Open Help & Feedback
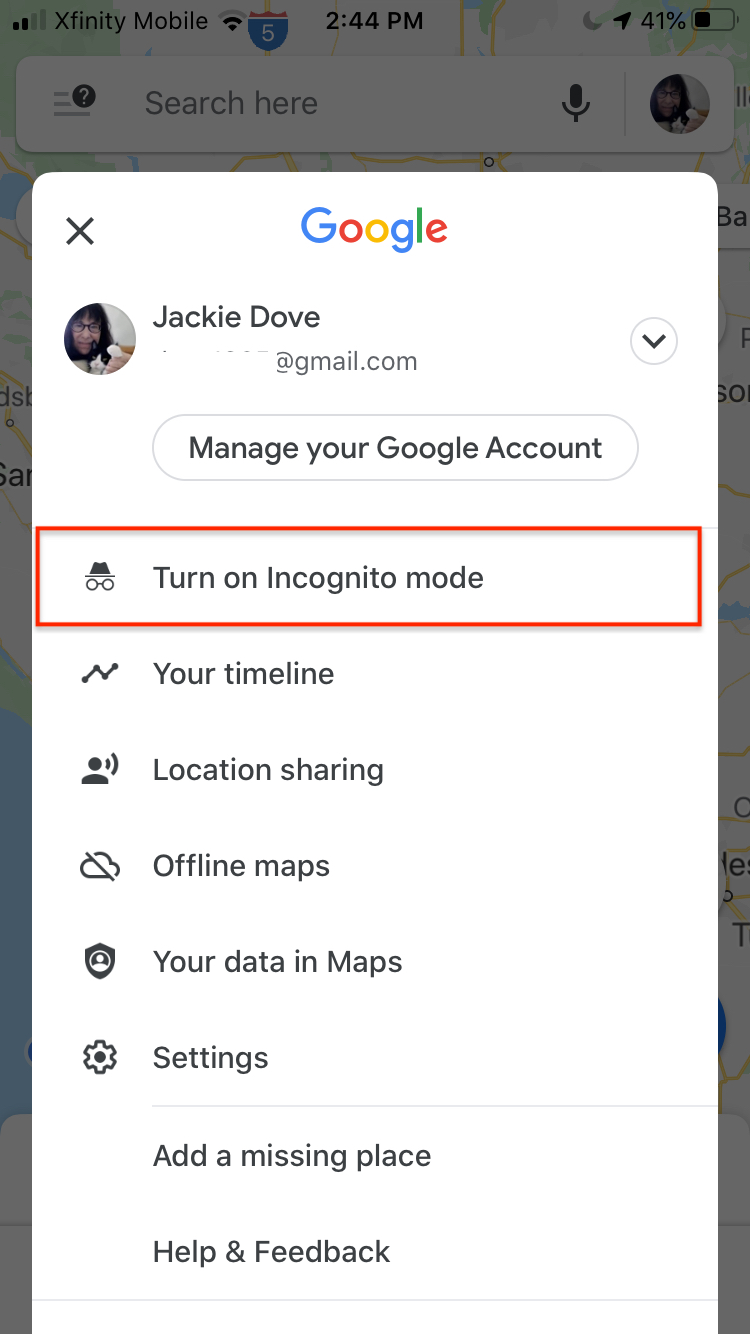Image resolution: width=750 pixels, height=1334 pixels. click(375, 1252)
